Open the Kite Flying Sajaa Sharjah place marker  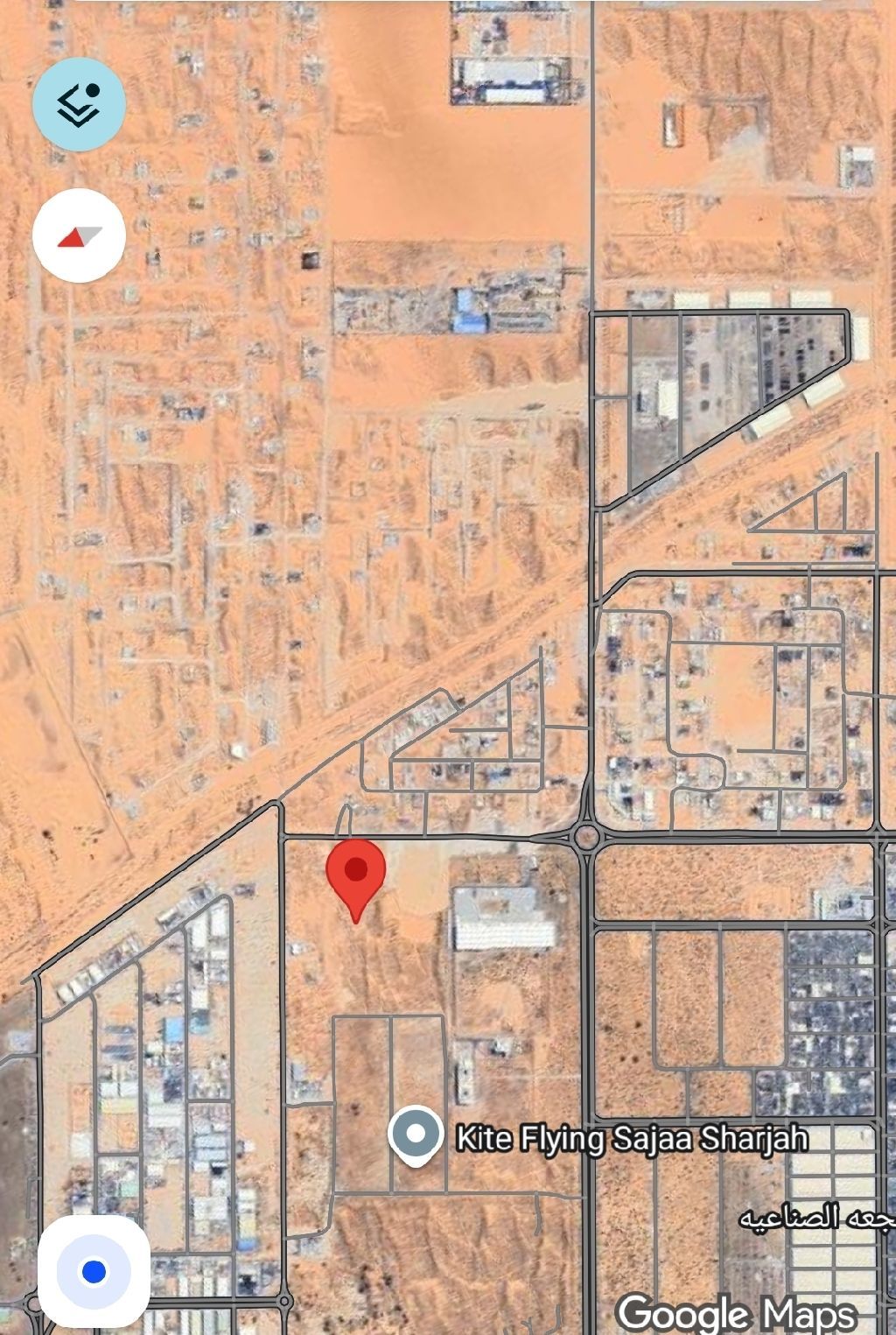coord(416,1135)
